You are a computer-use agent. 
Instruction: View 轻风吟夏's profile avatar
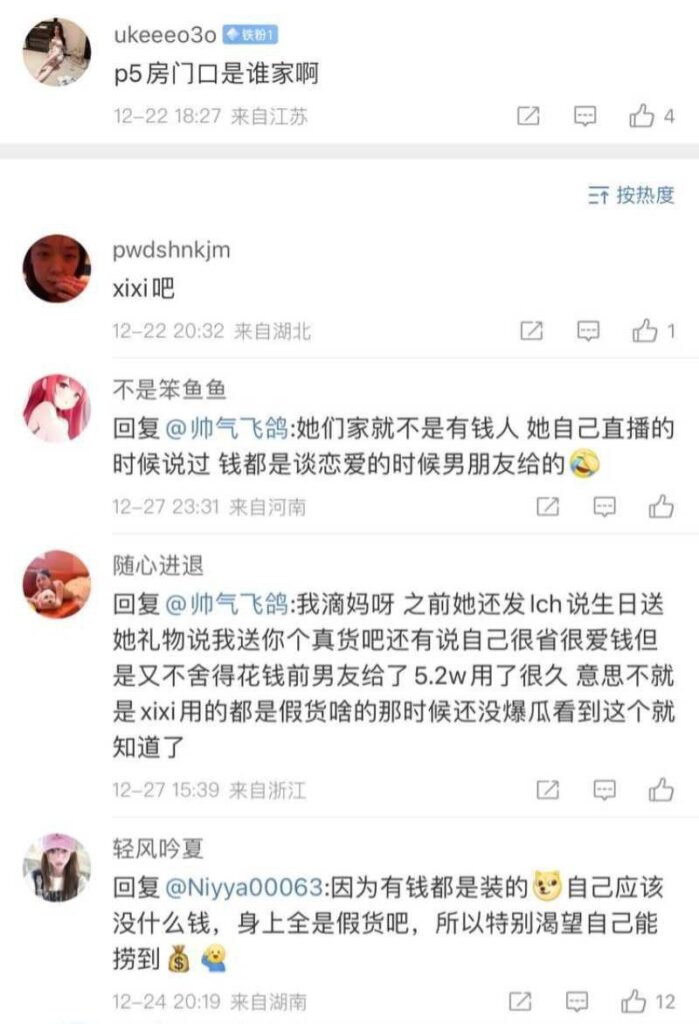[x=57, y=867]
